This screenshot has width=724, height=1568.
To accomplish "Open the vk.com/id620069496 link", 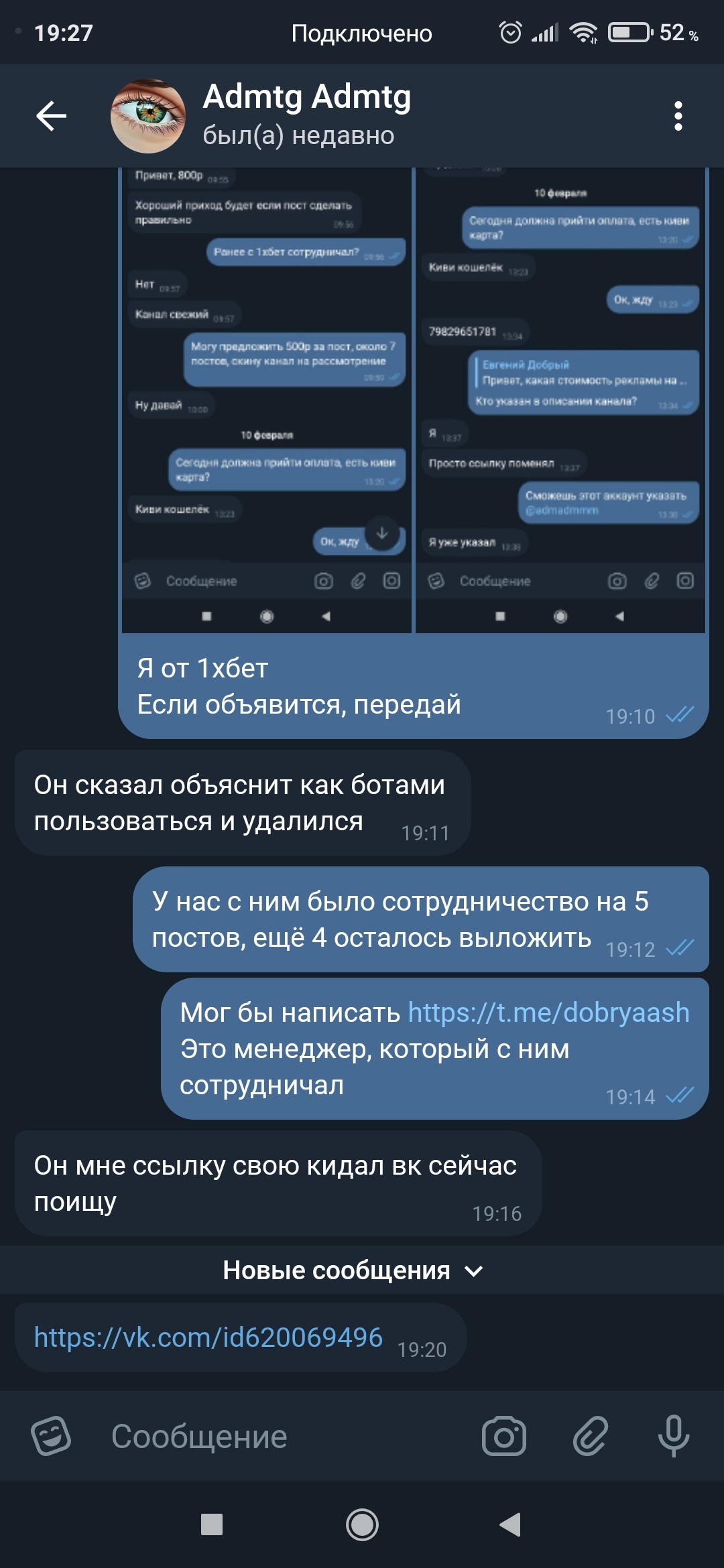I will click(x=208, y=1337).
